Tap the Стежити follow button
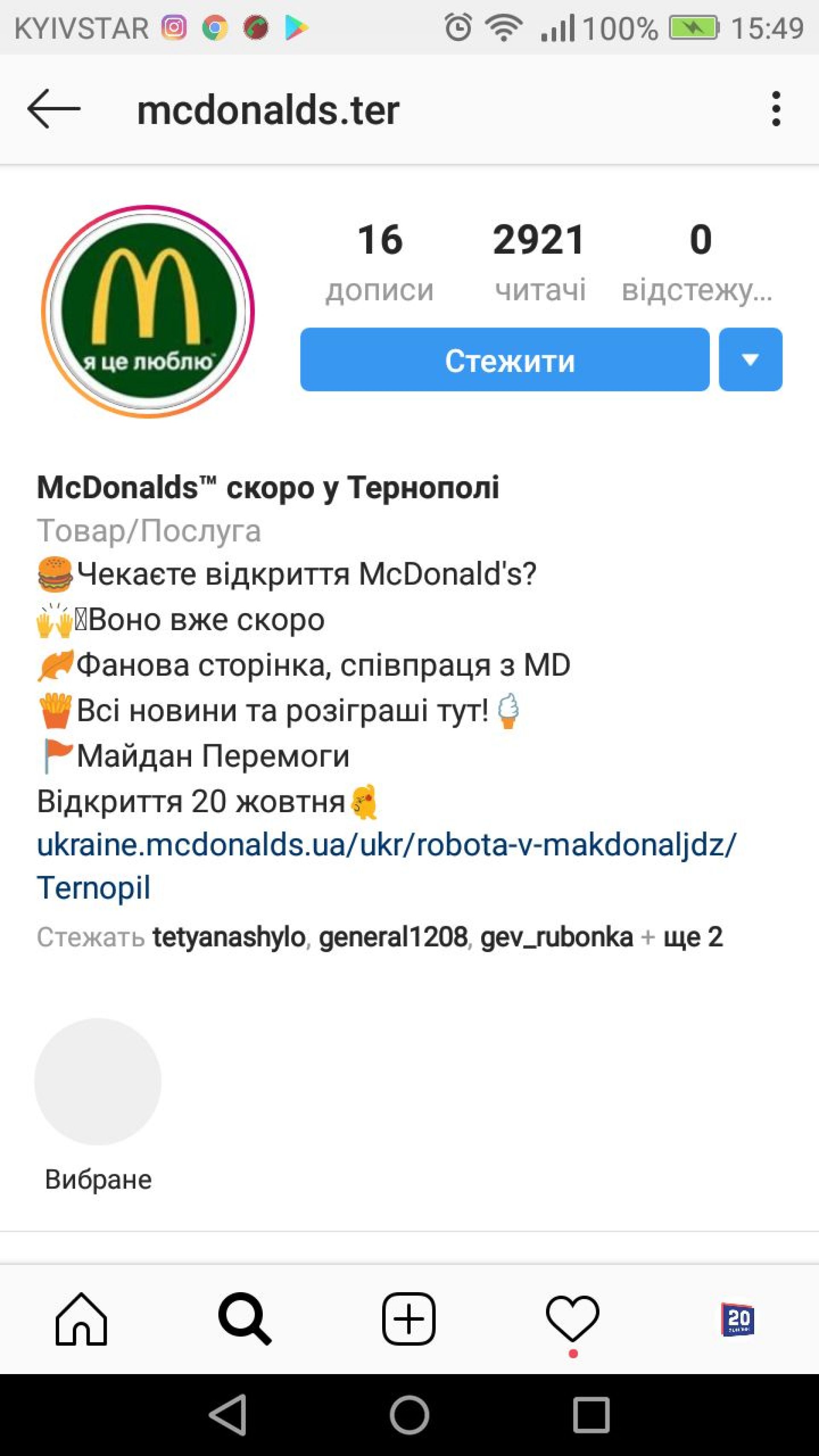The width and height of the screenshot is (819, 1456). (x=504, y=360)
